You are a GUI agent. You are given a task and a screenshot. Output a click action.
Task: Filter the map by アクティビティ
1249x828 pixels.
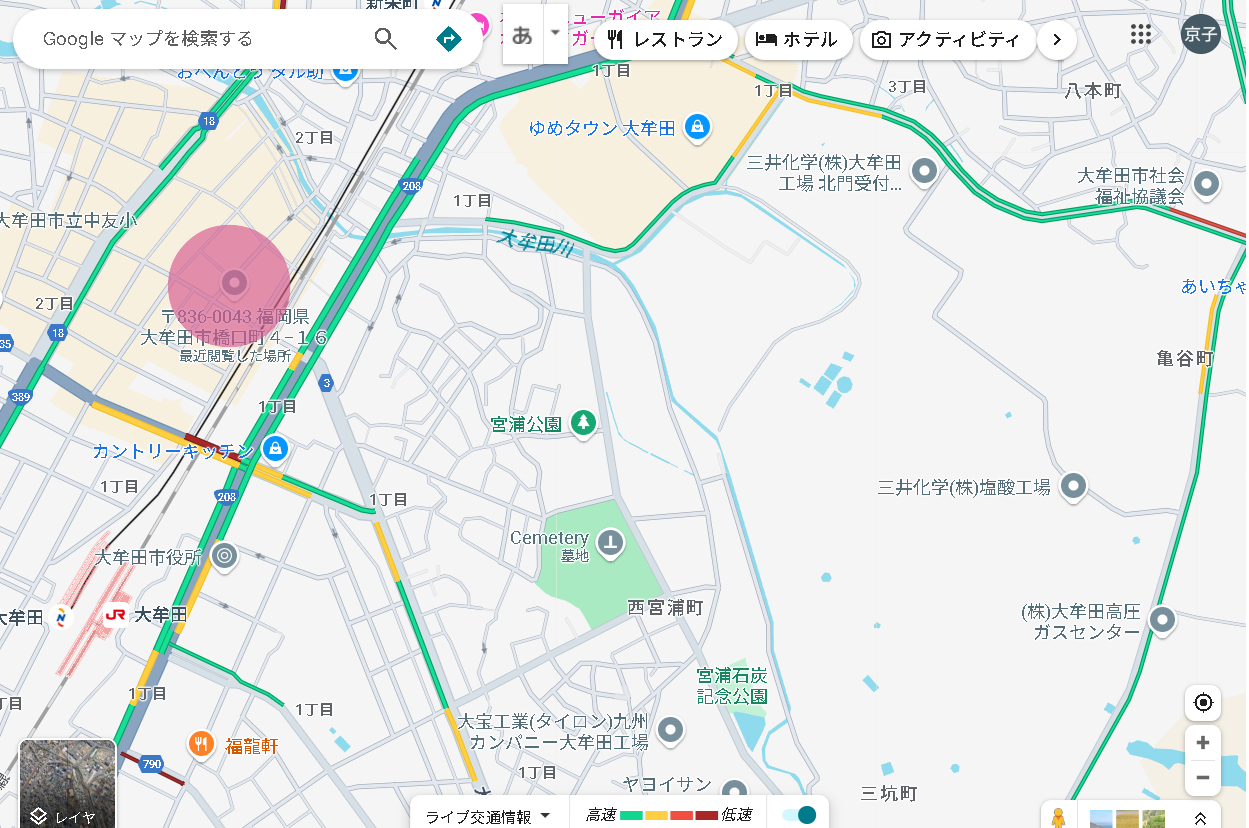point(946,40)
